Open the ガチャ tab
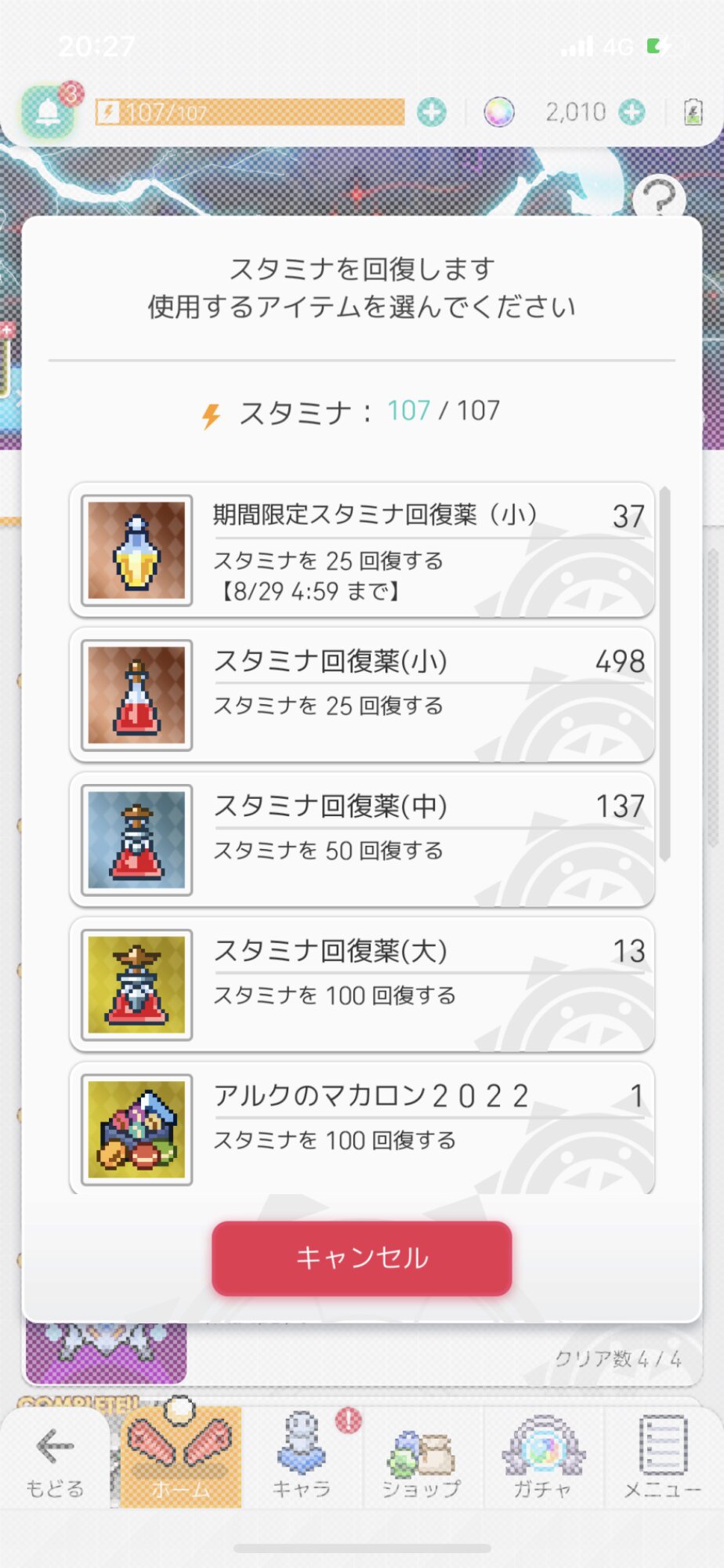724x1568 pixels. 544,1457
